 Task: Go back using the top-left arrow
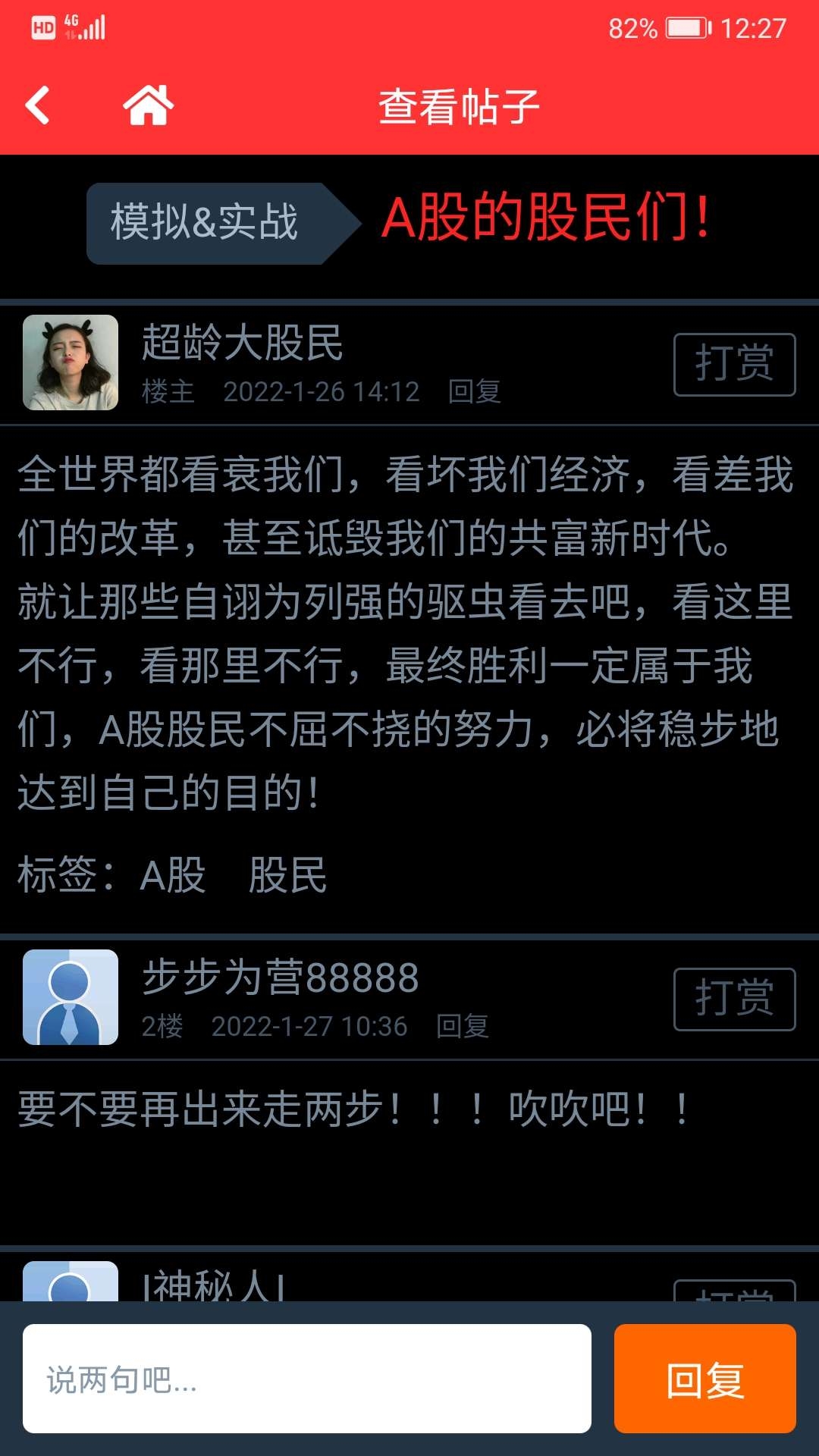pos(38,105)
